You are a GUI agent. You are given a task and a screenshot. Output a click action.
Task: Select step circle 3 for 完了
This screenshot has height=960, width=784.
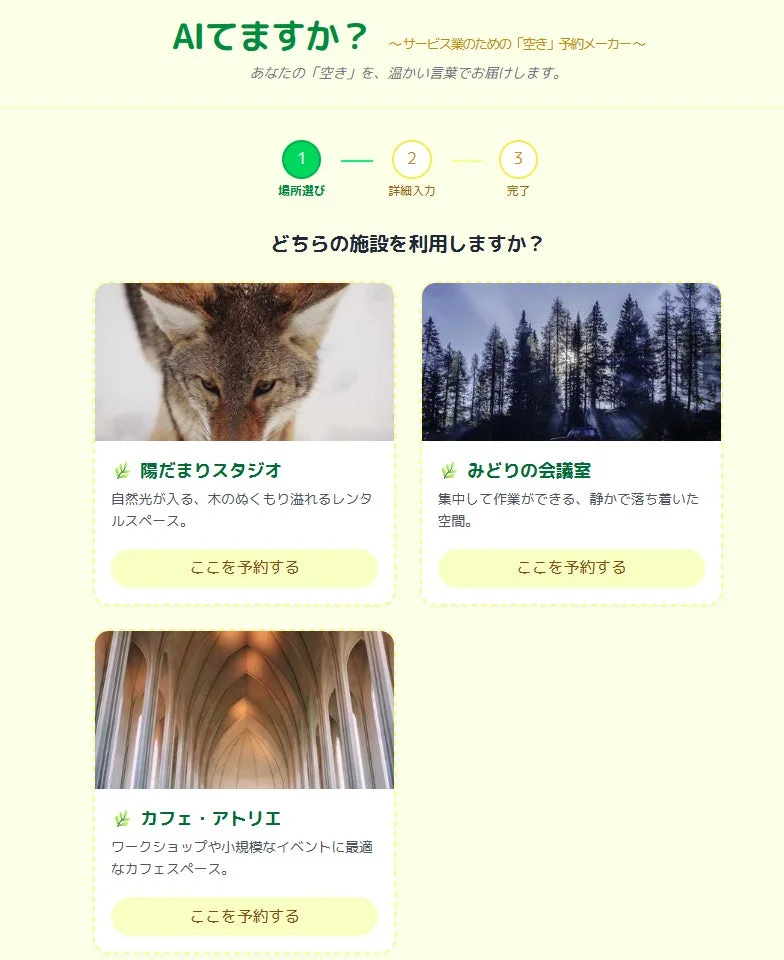coord(517,158)
